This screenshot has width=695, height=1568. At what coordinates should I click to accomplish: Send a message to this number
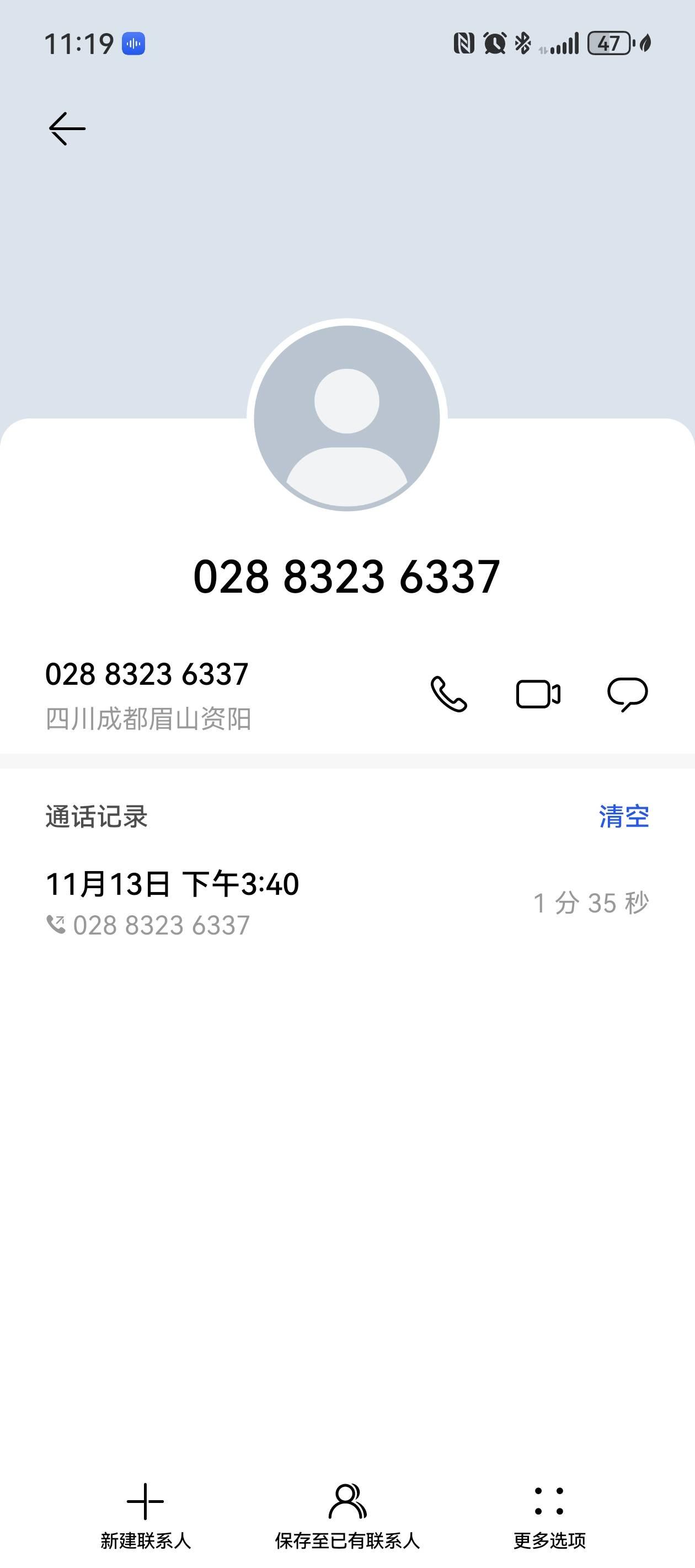pos(627,694)
